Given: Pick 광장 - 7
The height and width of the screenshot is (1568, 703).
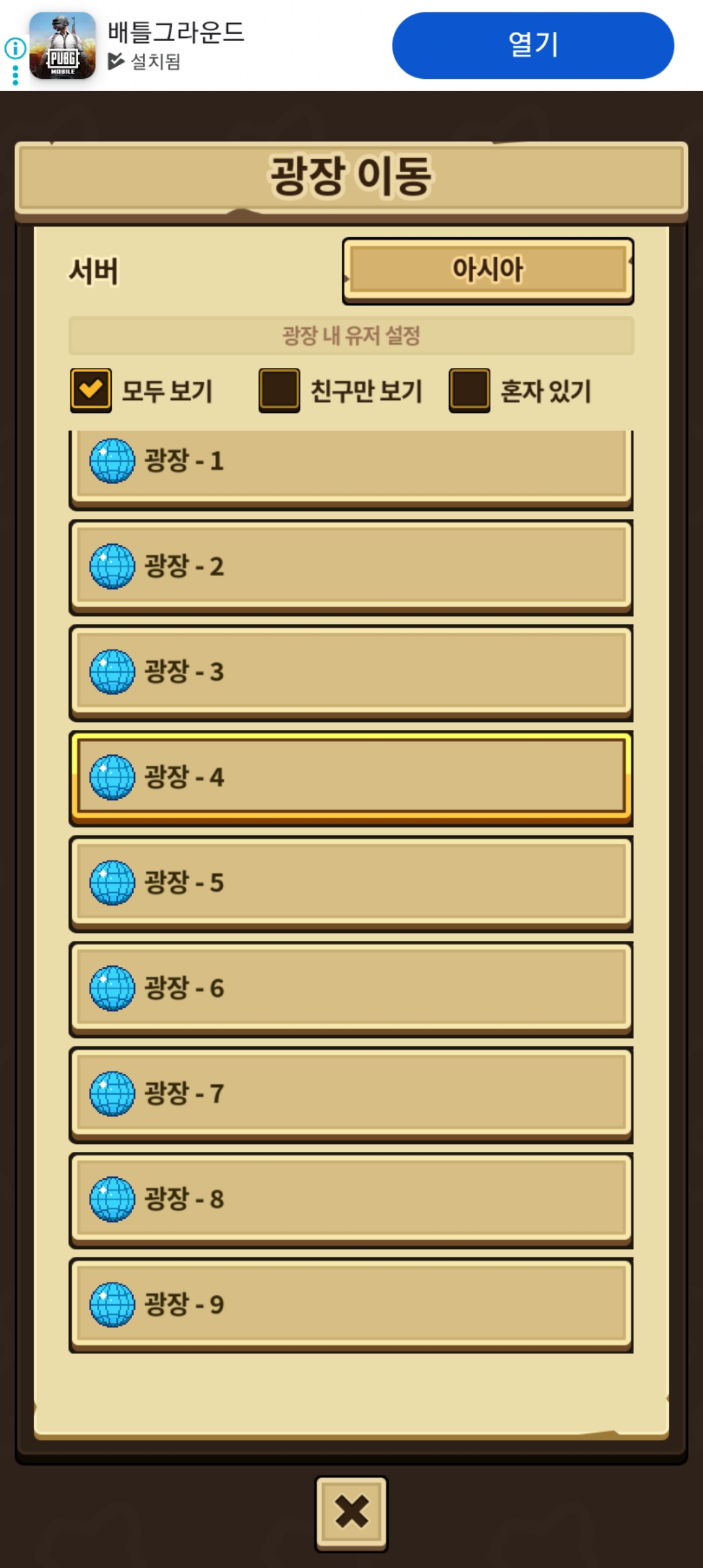Looking at the screenshot, I should [x=351, y=1094].
